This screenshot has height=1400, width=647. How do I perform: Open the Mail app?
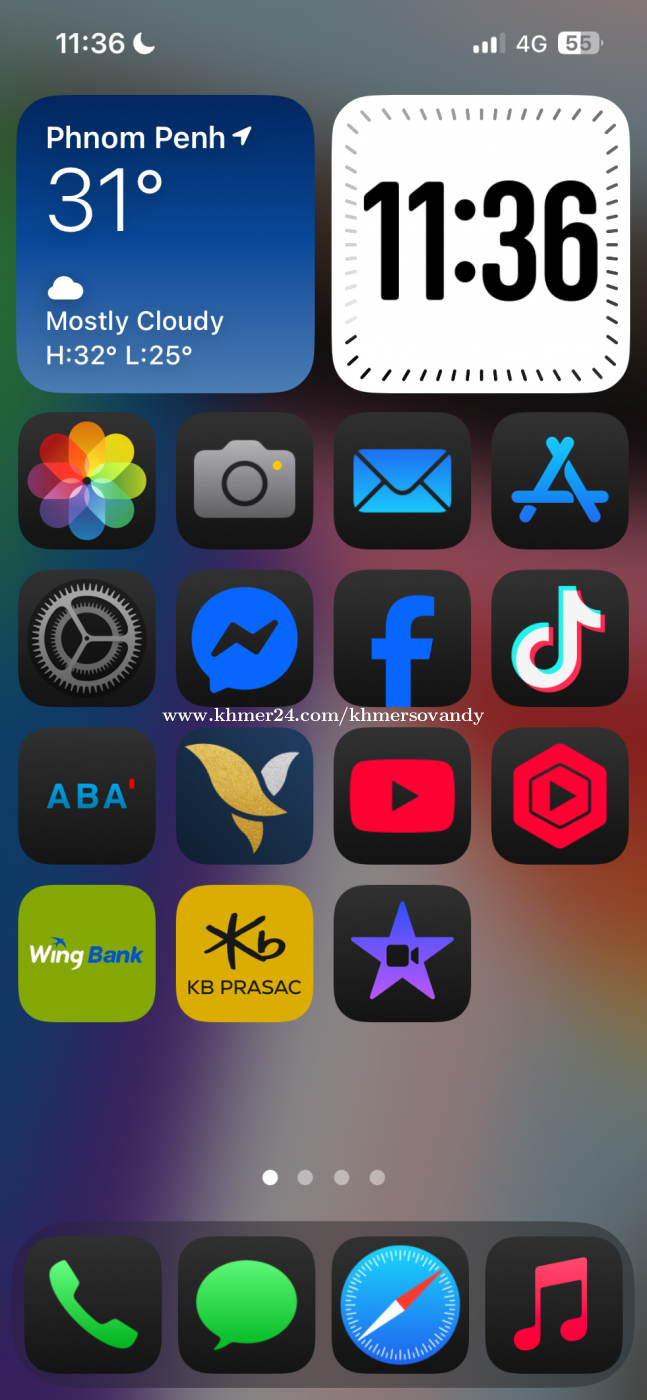click(402, 480)
